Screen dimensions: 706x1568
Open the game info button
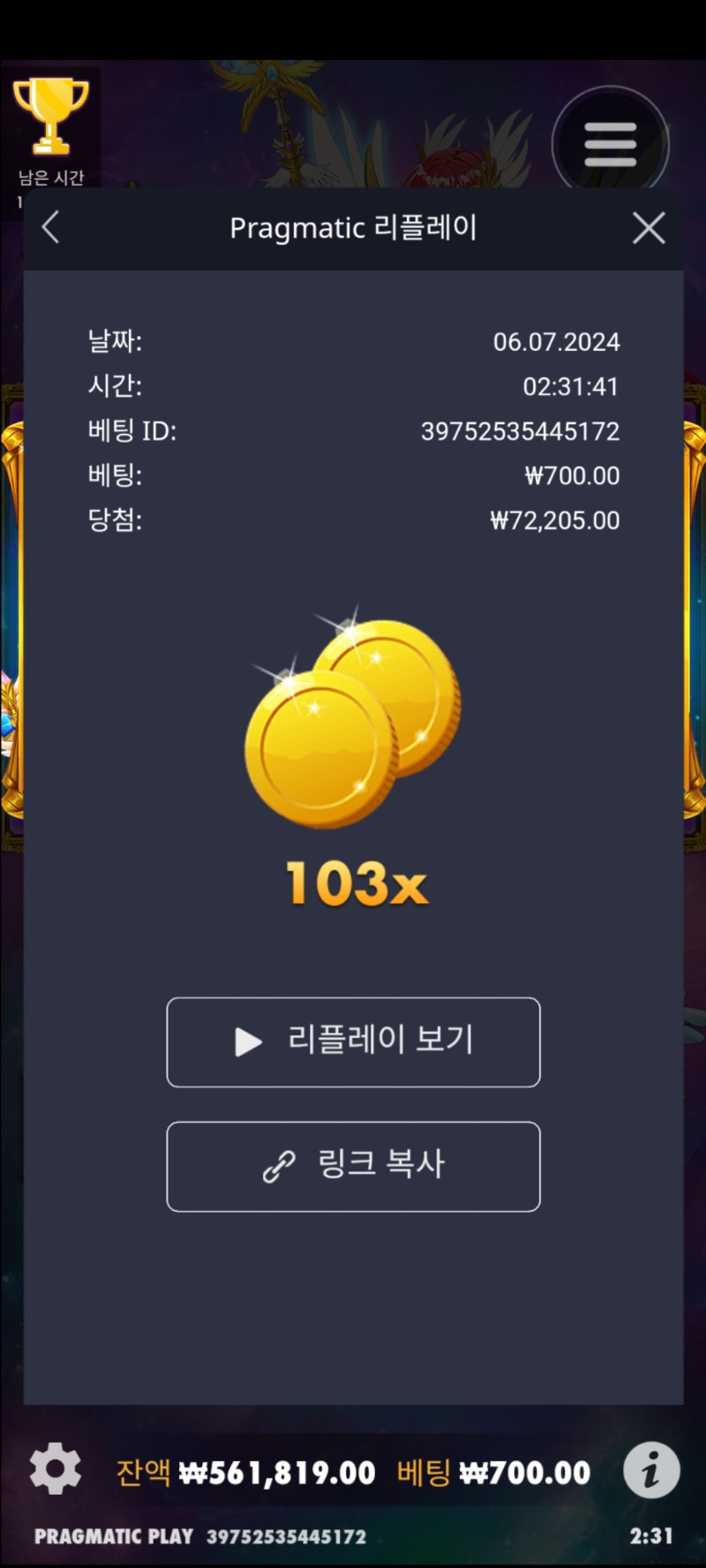click(x=651, y=1470)
